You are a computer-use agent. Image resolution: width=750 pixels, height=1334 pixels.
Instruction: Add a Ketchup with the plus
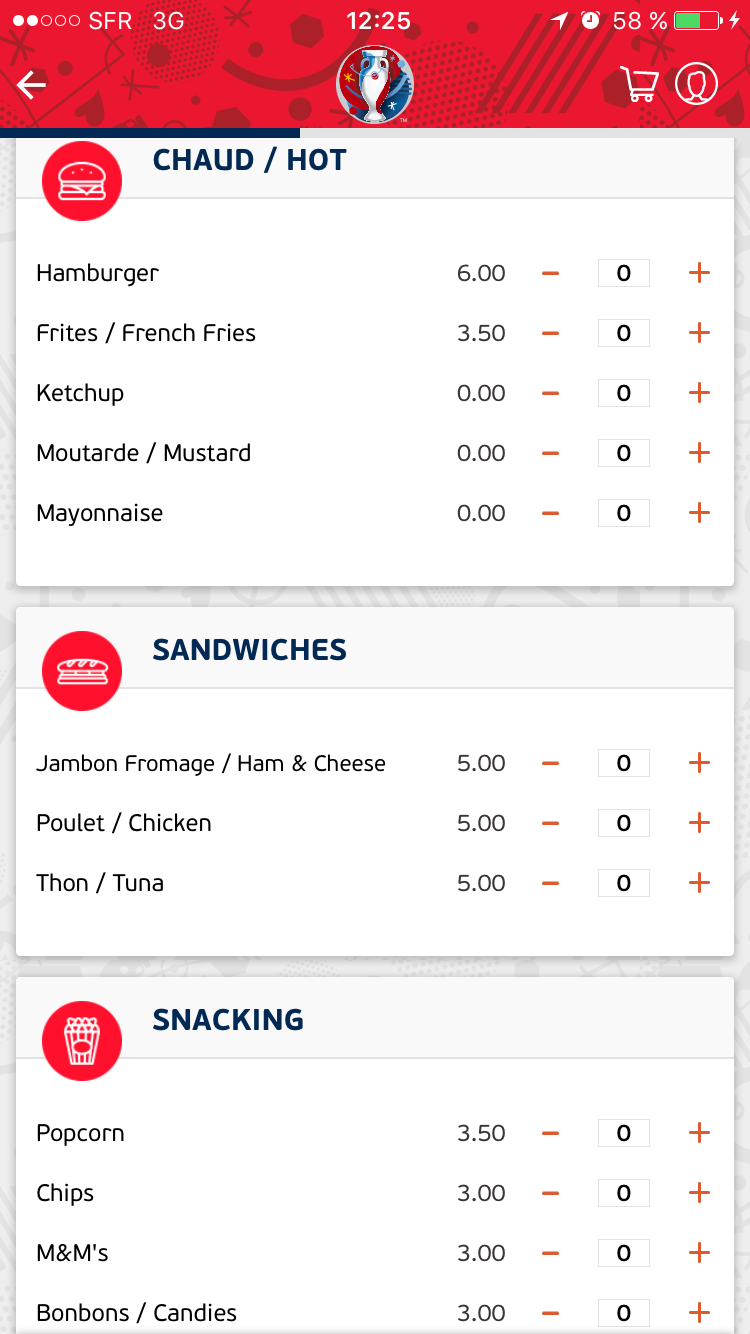[x=699, y=393]
